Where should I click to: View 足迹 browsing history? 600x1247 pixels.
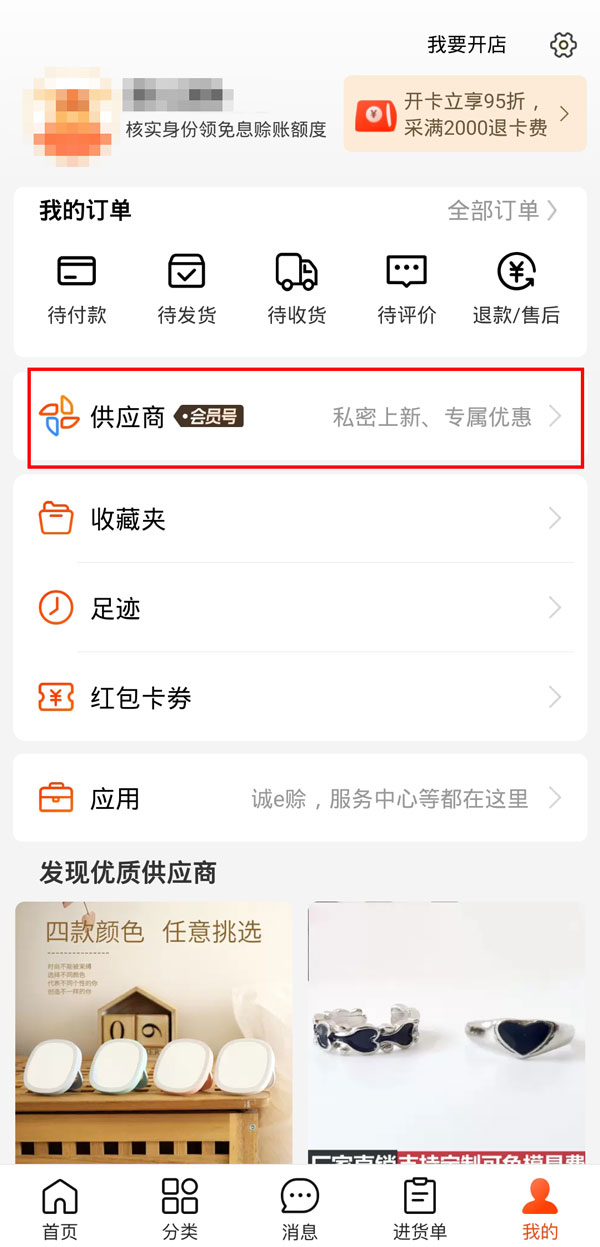pyautogui.click(x=300, y=608)
